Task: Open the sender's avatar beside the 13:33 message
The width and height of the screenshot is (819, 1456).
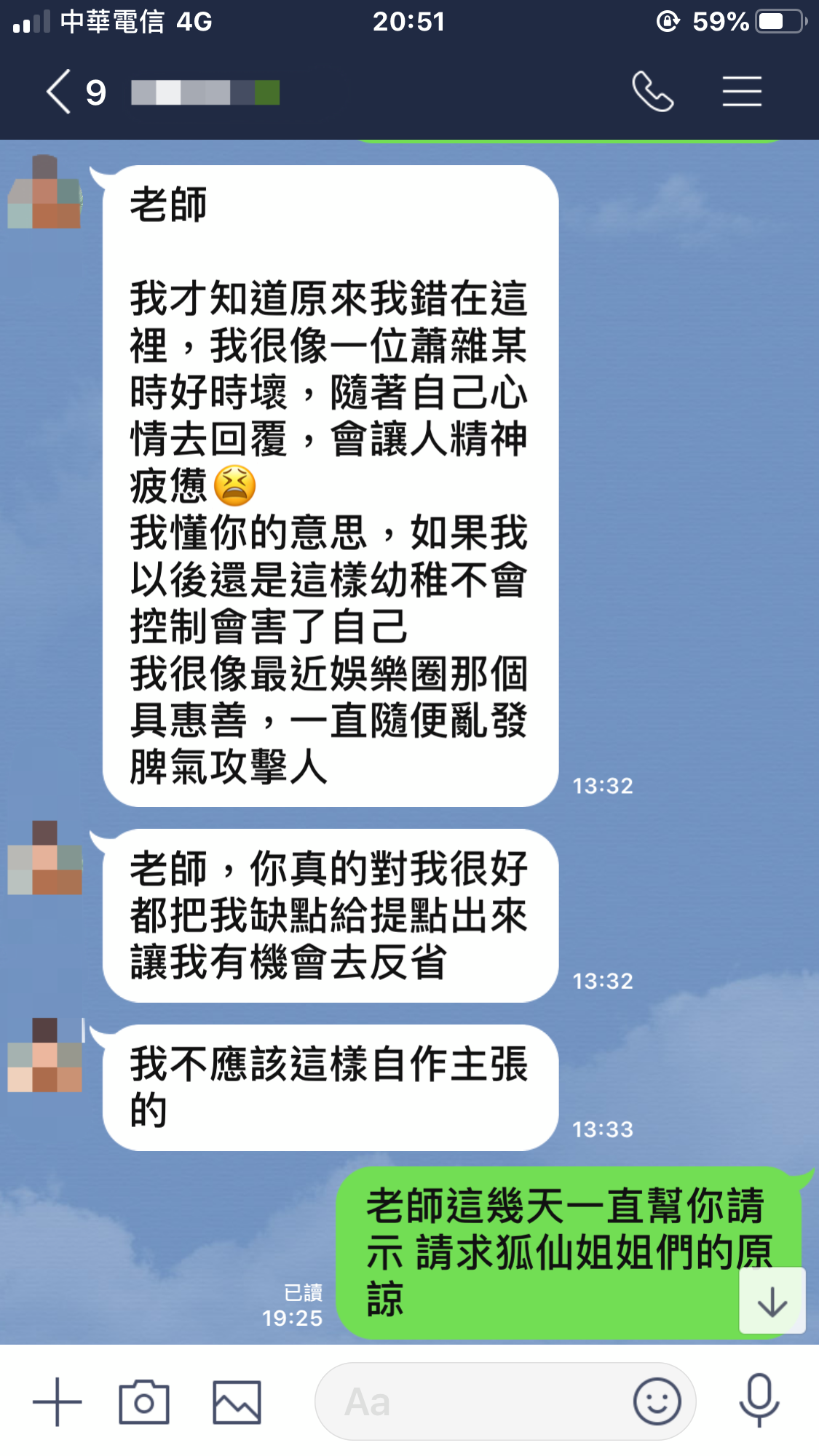Action: click(x=45, y=1055)
